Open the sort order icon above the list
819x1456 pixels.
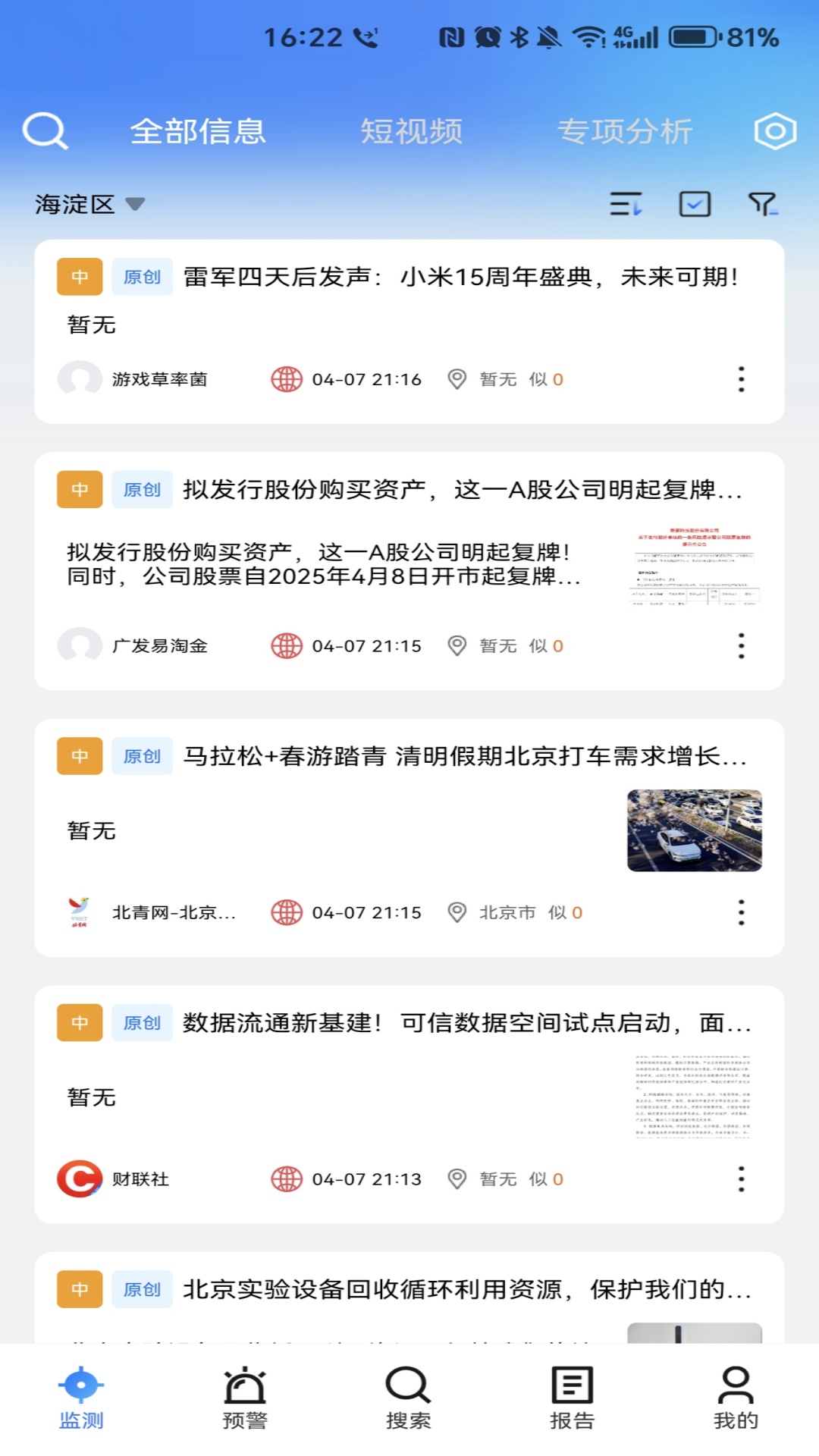(624, 203)
